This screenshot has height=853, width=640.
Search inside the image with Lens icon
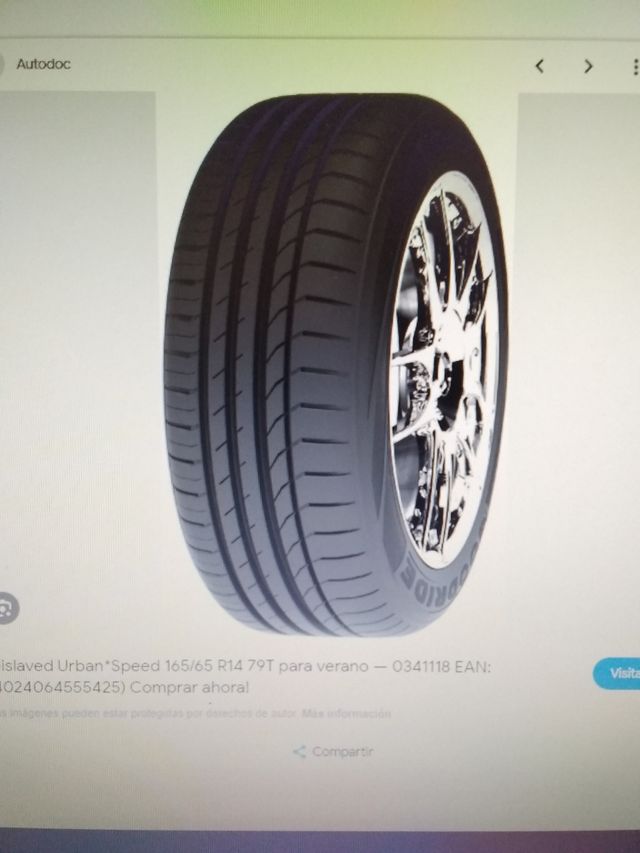(x=8, y=608)
